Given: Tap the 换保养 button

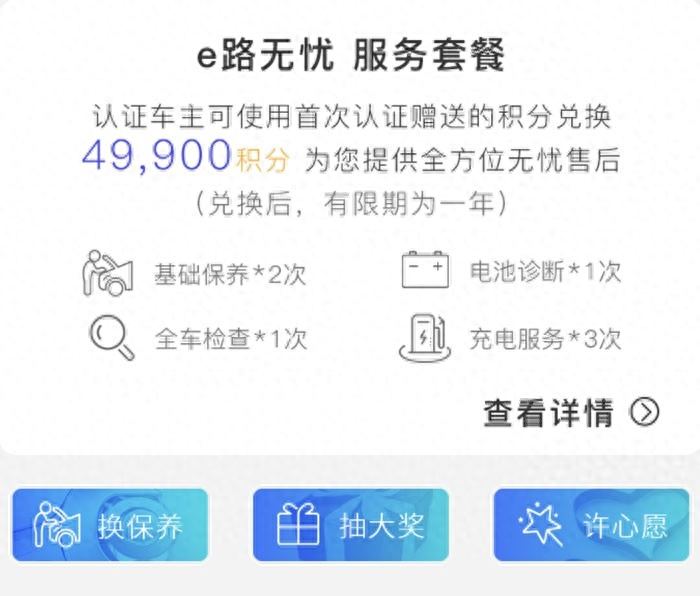Looking at the screenshot, I should point(110,525).
